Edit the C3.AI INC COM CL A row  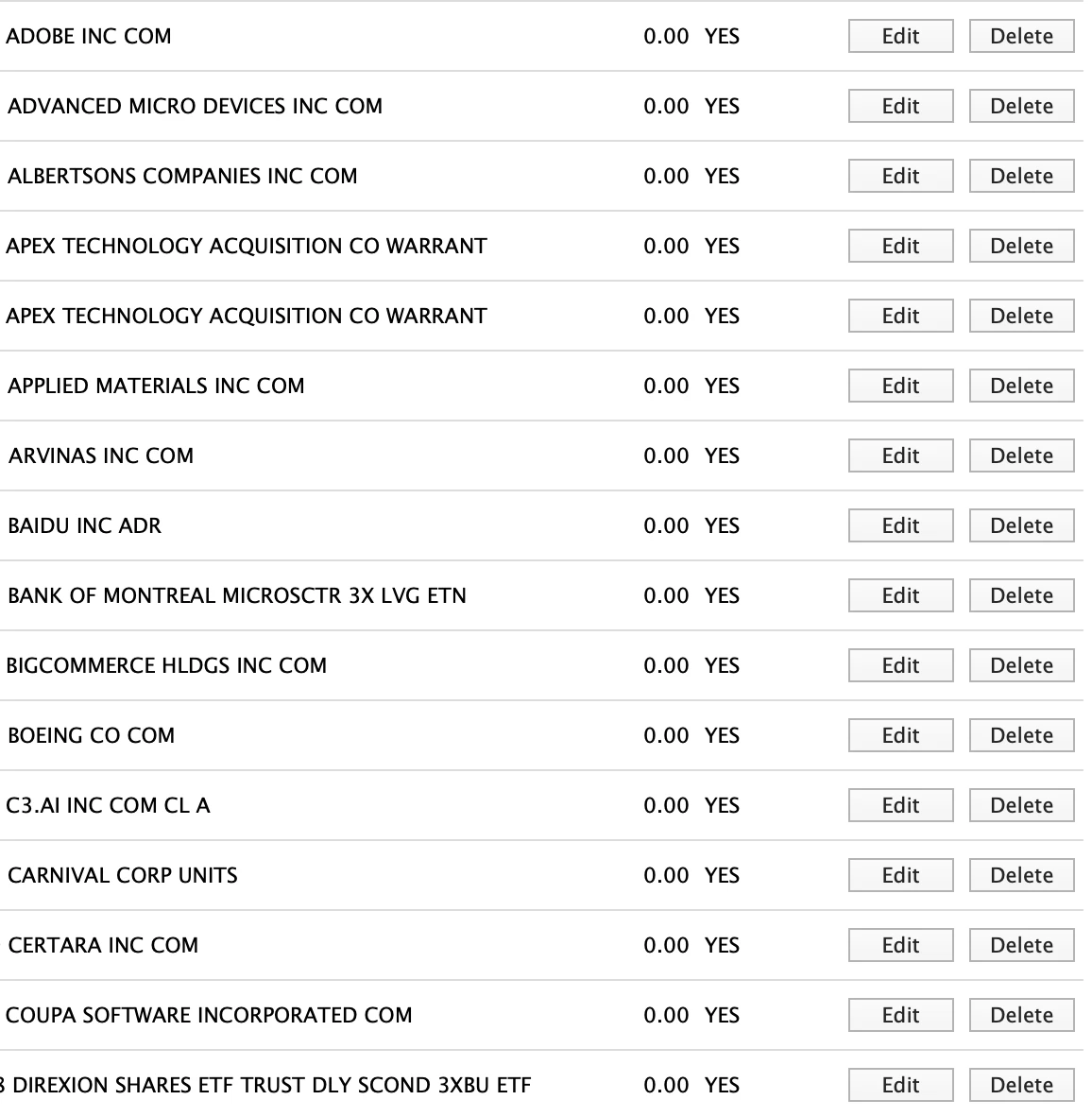pyautogui.click(x=900, y=804)
